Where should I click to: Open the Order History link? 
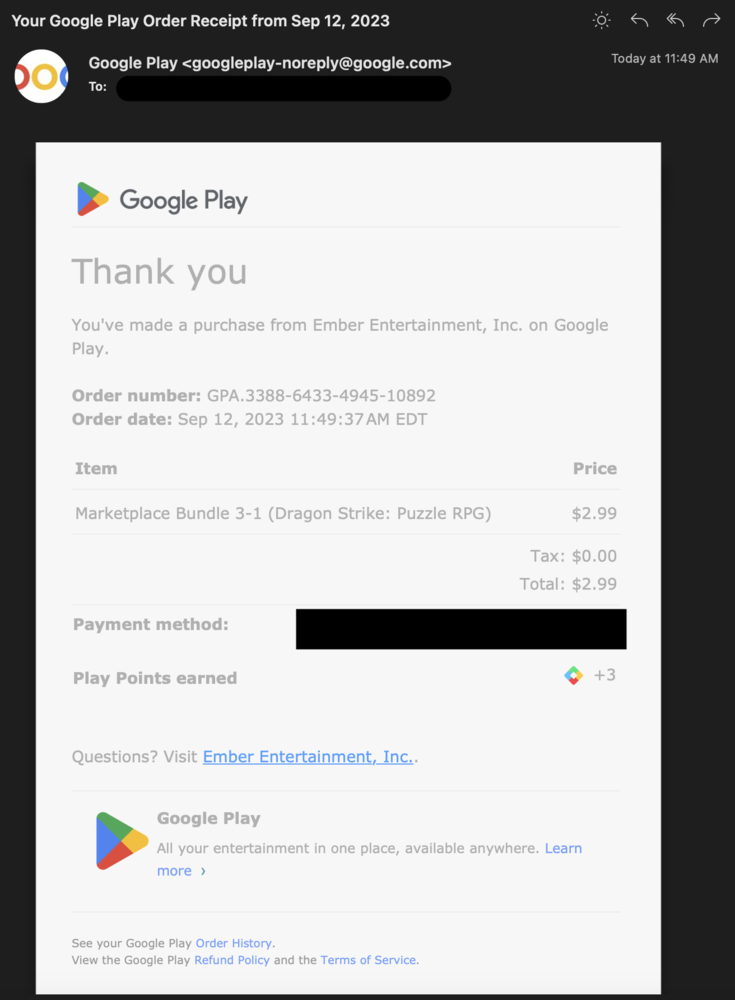click(233, 943)
